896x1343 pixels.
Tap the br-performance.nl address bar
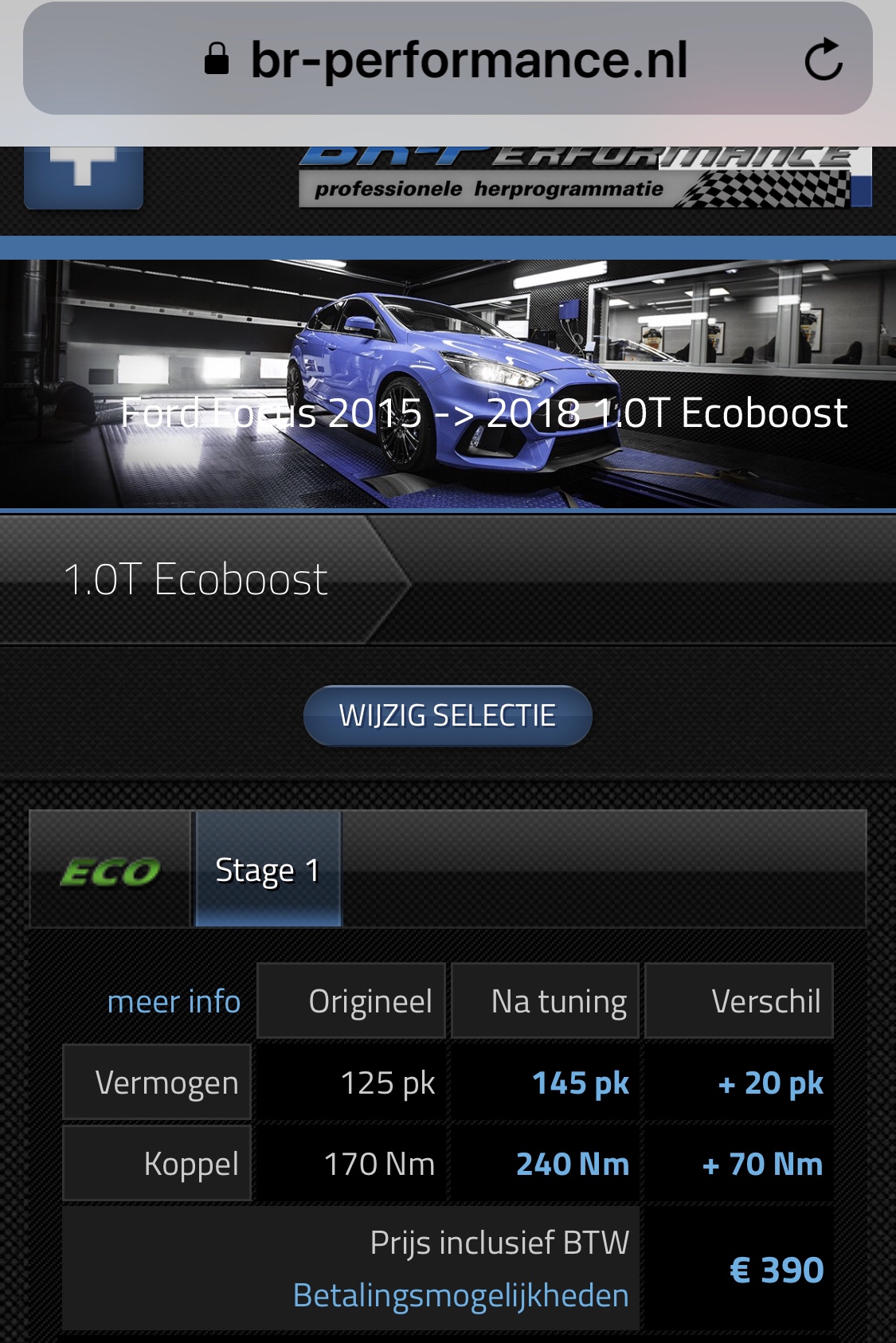pyautogui.click(x=468, y=60)
